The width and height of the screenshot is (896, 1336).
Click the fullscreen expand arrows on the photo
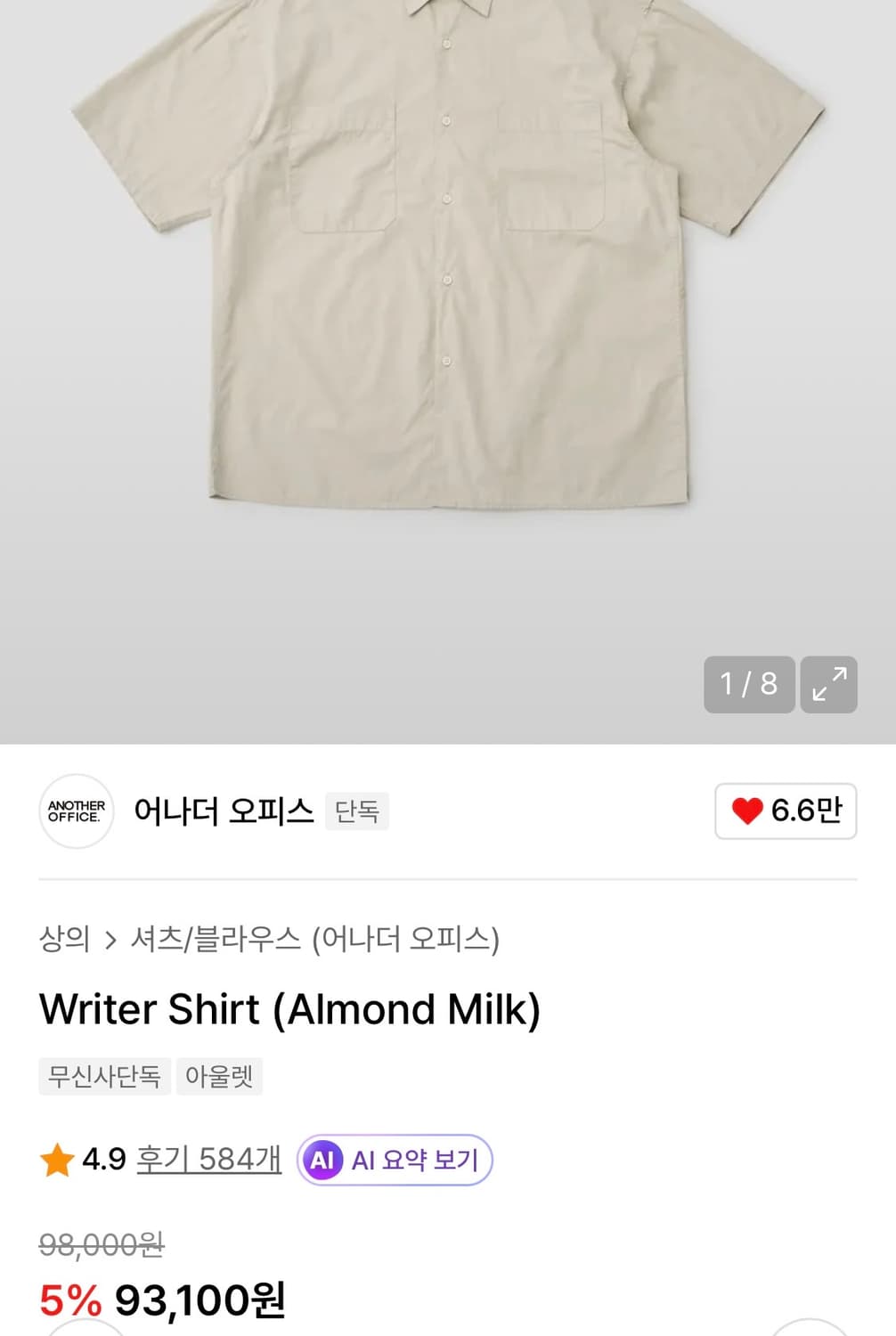[x=830, y=685]
